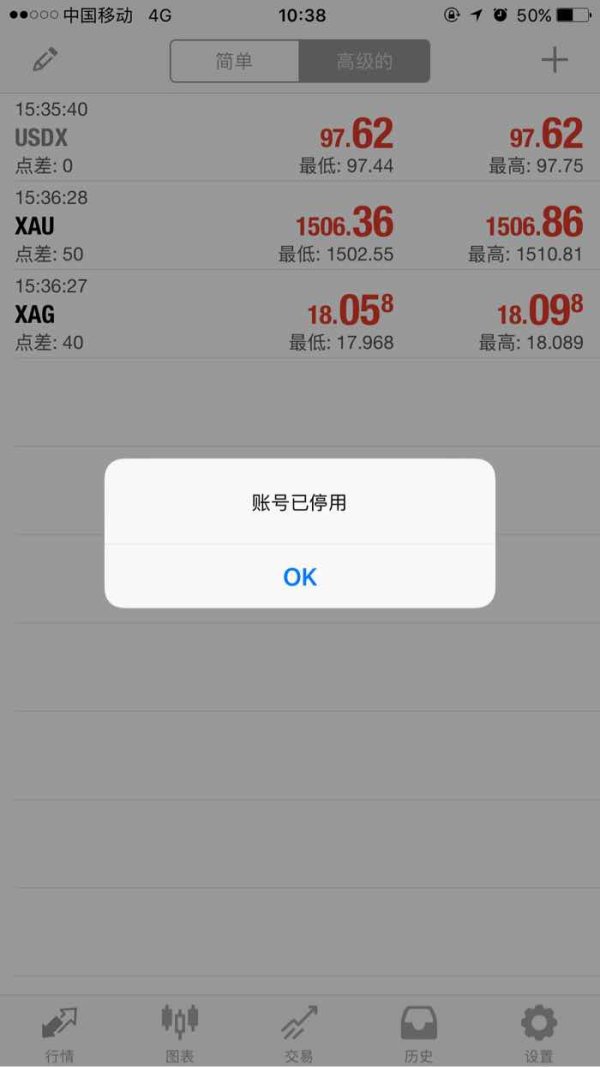Dismiss the 账号已停用 alert with OK
Viewport: 600px width, 1067px height.
pos(299,577)
